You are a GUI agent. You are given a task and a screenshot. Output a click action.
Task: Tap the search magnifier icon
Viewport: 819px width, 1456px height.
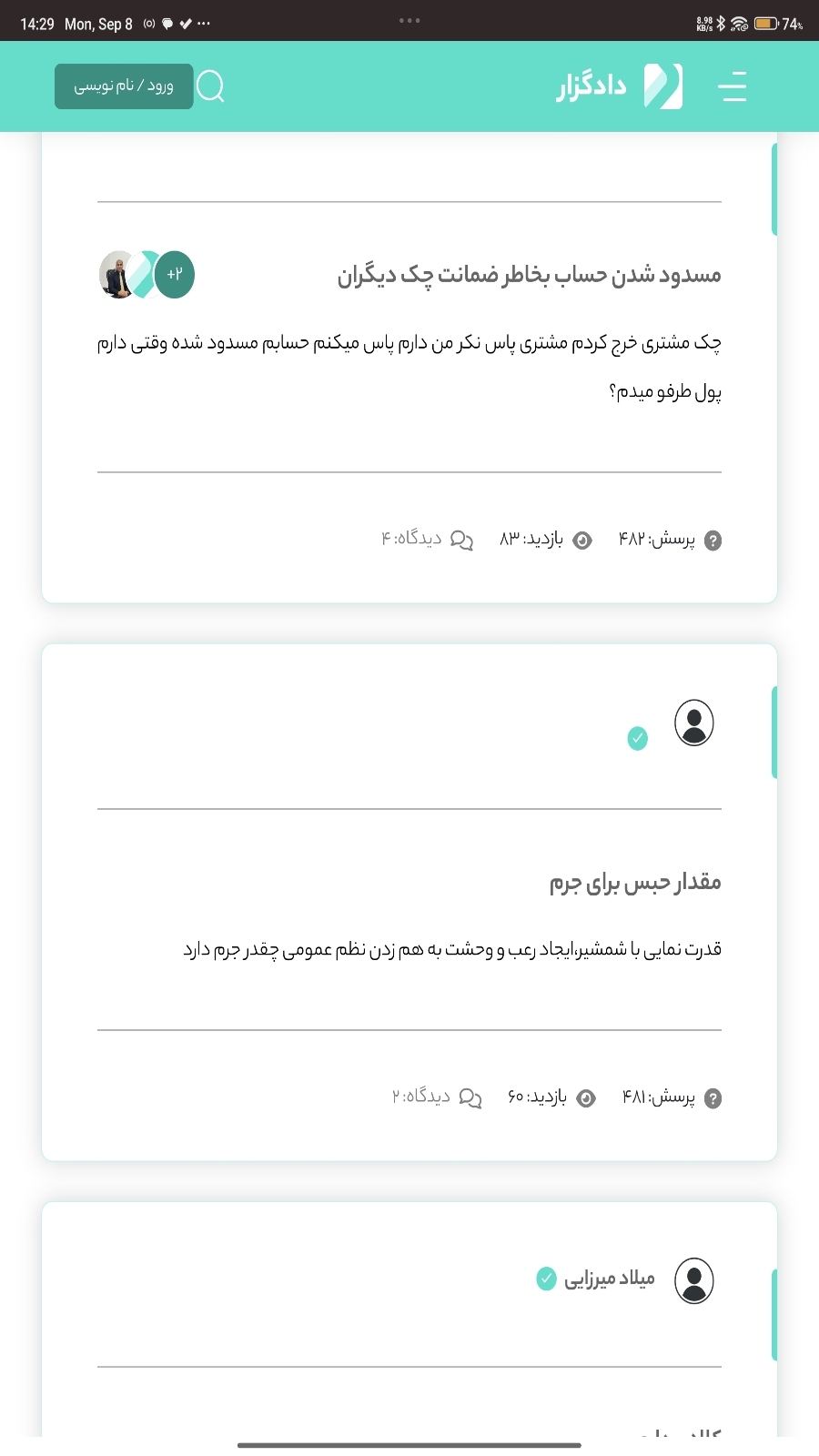tap(210, 86)
